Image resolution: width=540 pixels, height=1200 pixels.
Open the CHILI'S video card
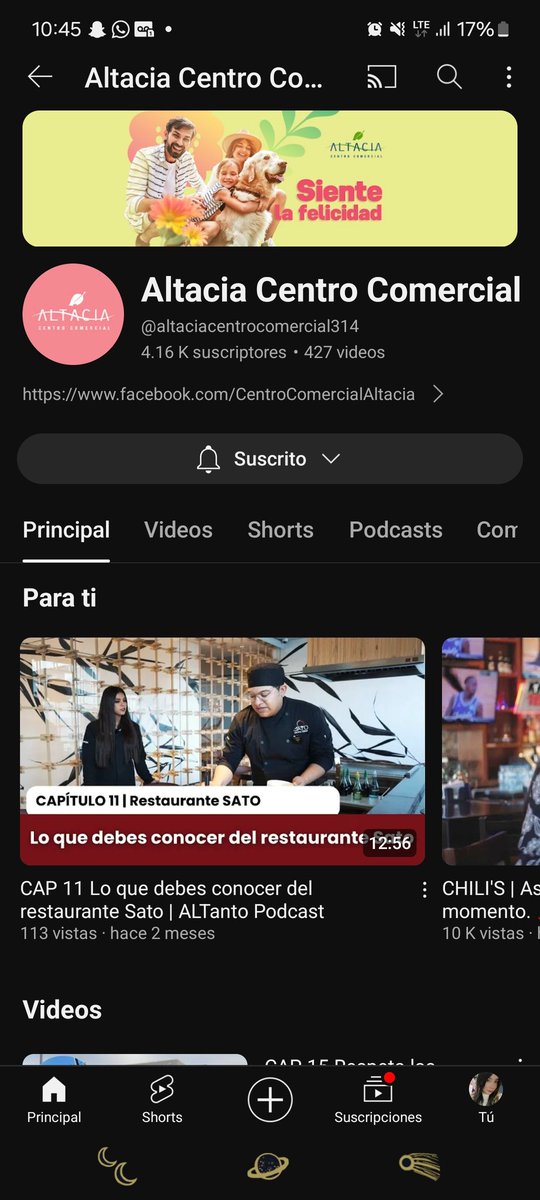[x=491, y=751]
